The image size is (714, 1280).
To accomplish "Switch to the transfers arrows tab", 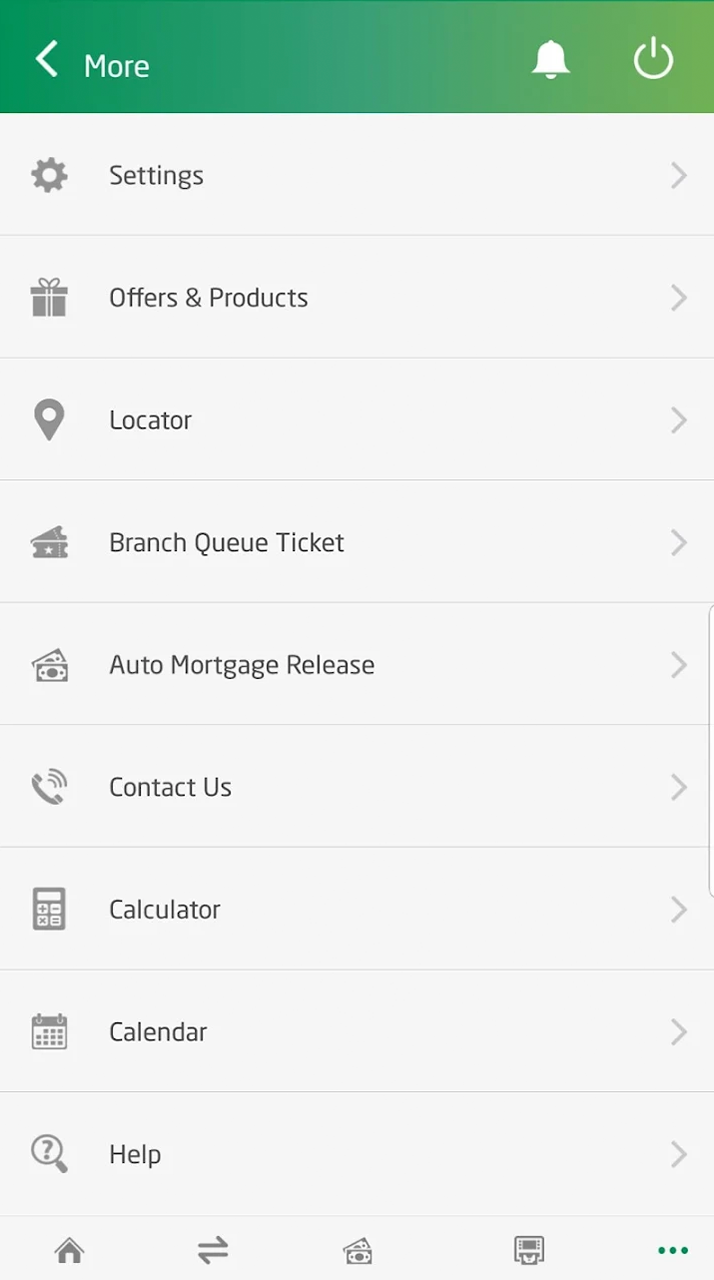I will tap(213, 1250).
